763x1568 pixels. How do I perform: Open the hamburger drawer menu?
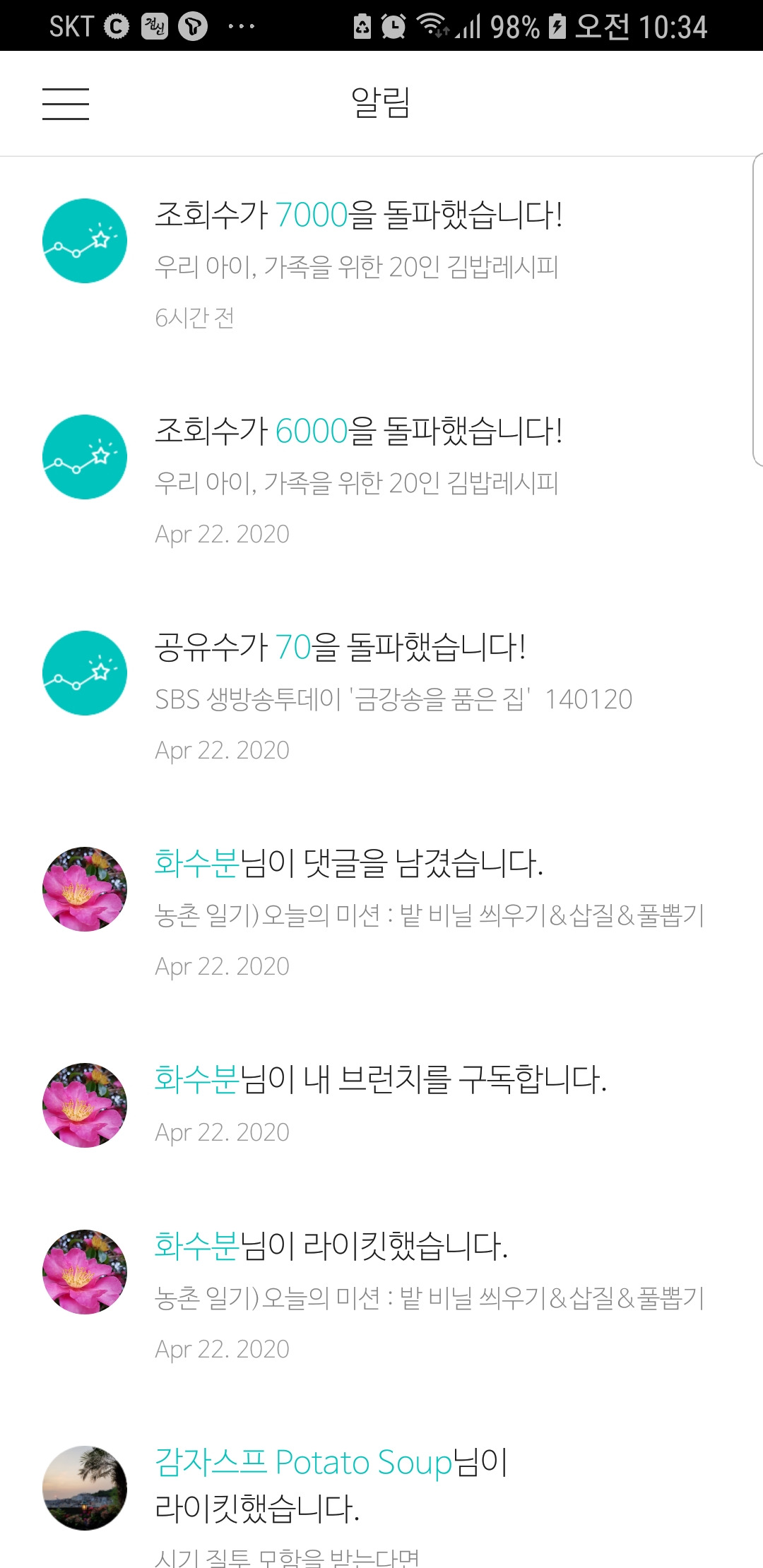point(66,104)
